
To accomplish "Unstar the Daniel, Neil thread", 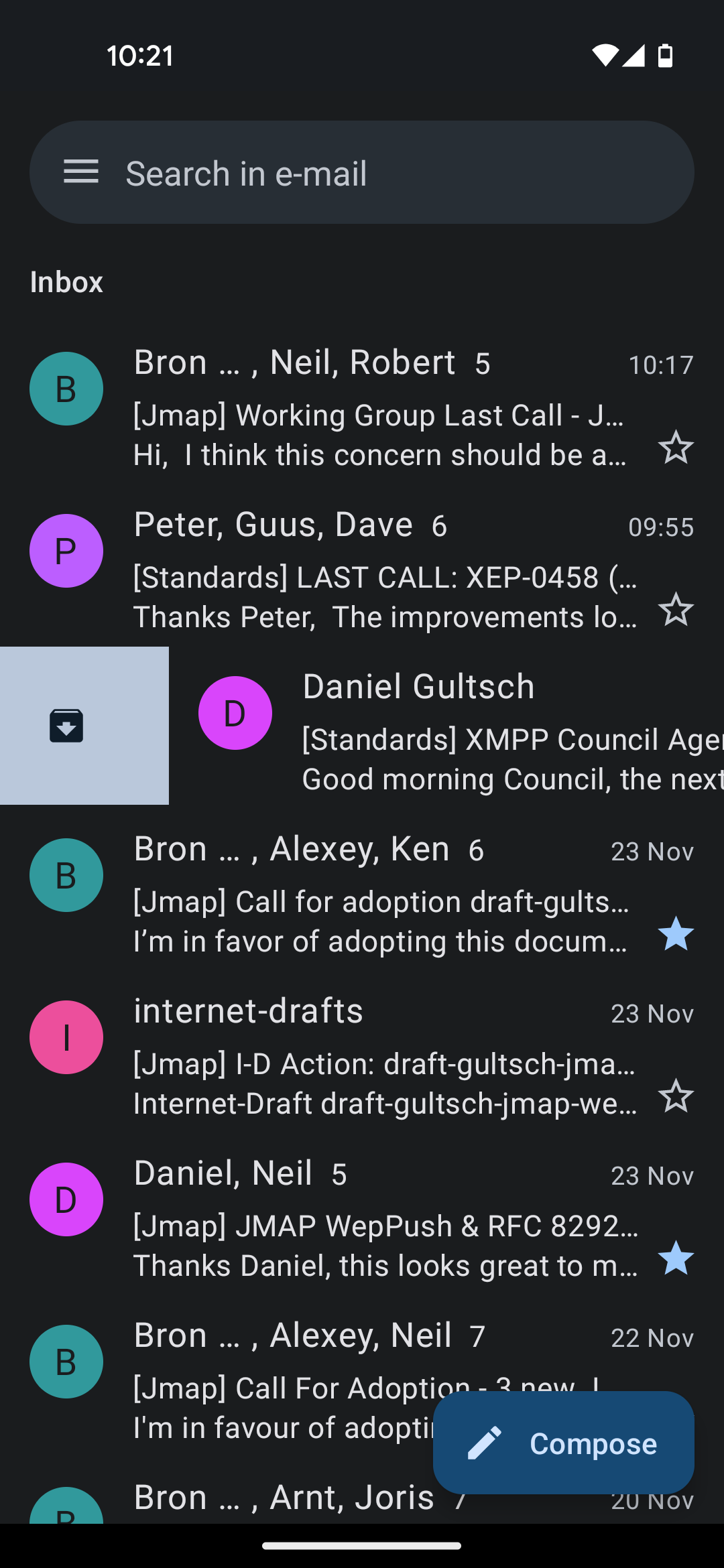I will [675, 1258].
